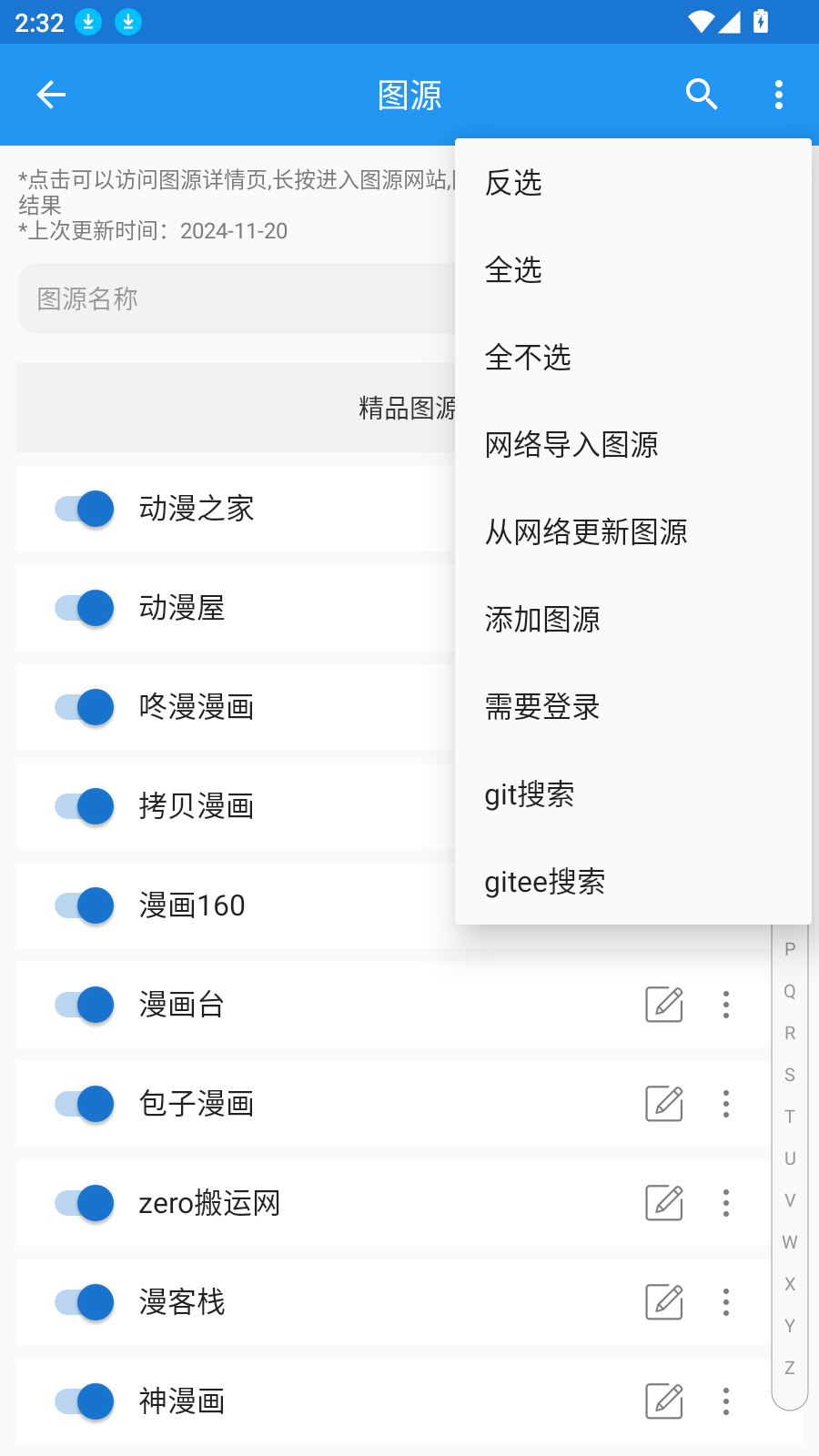The width and height of the screenshot is (819, 1456).
Task: Edit the zero搬运网 source
Action: point(664,1203)
